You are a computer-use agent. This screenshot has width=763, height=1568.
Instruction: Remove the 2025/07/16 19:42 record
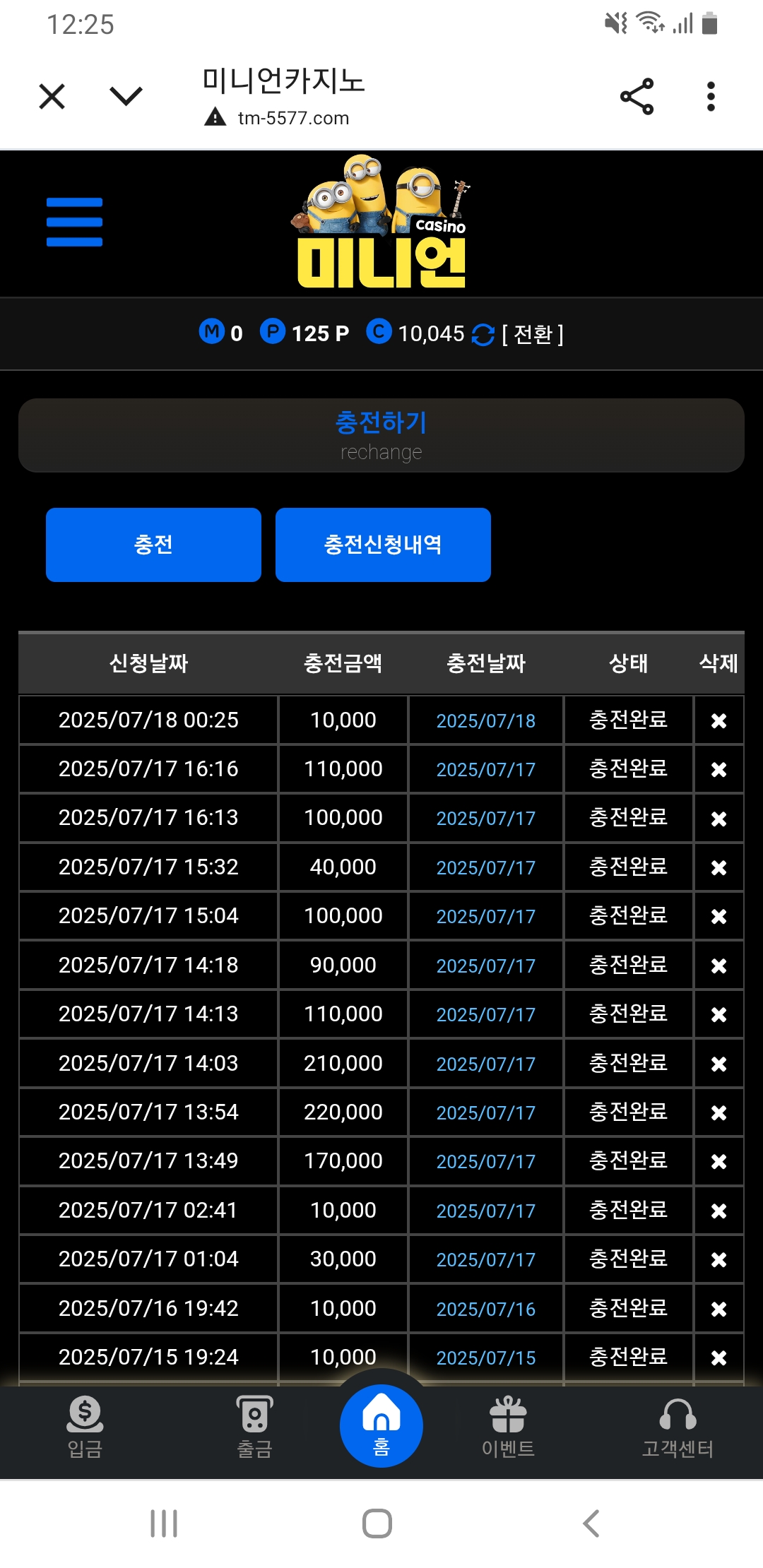point(718,1309)
